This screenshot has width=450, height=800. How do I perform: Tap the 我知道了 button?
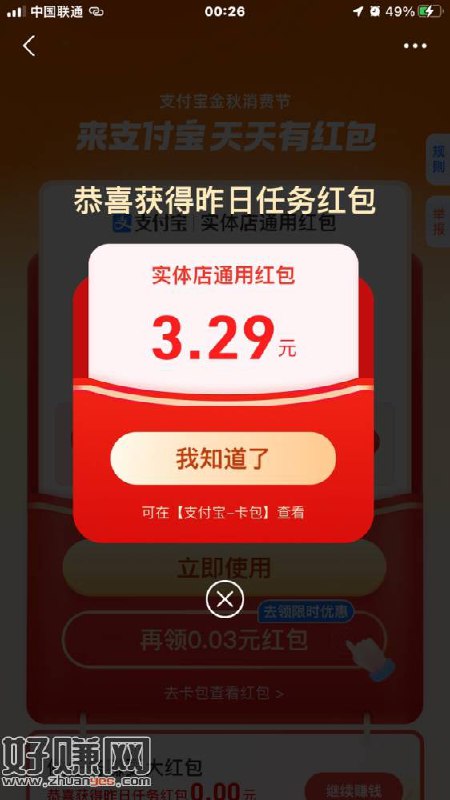(x=223, y=459)
